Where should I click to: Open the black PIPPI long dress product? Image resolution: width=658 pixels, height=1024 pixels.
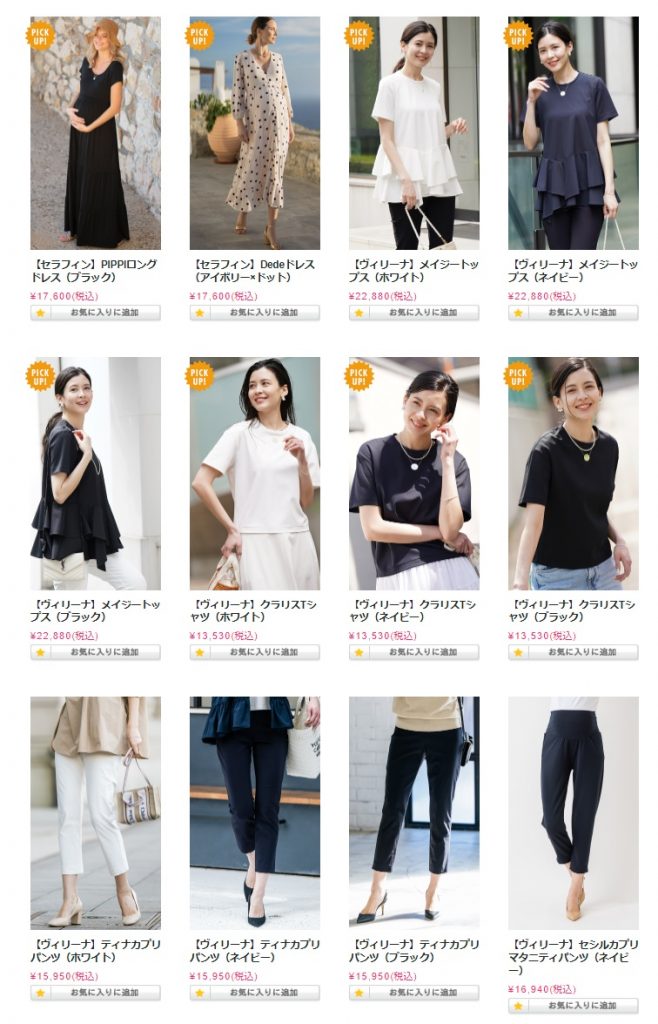(95, 133)
